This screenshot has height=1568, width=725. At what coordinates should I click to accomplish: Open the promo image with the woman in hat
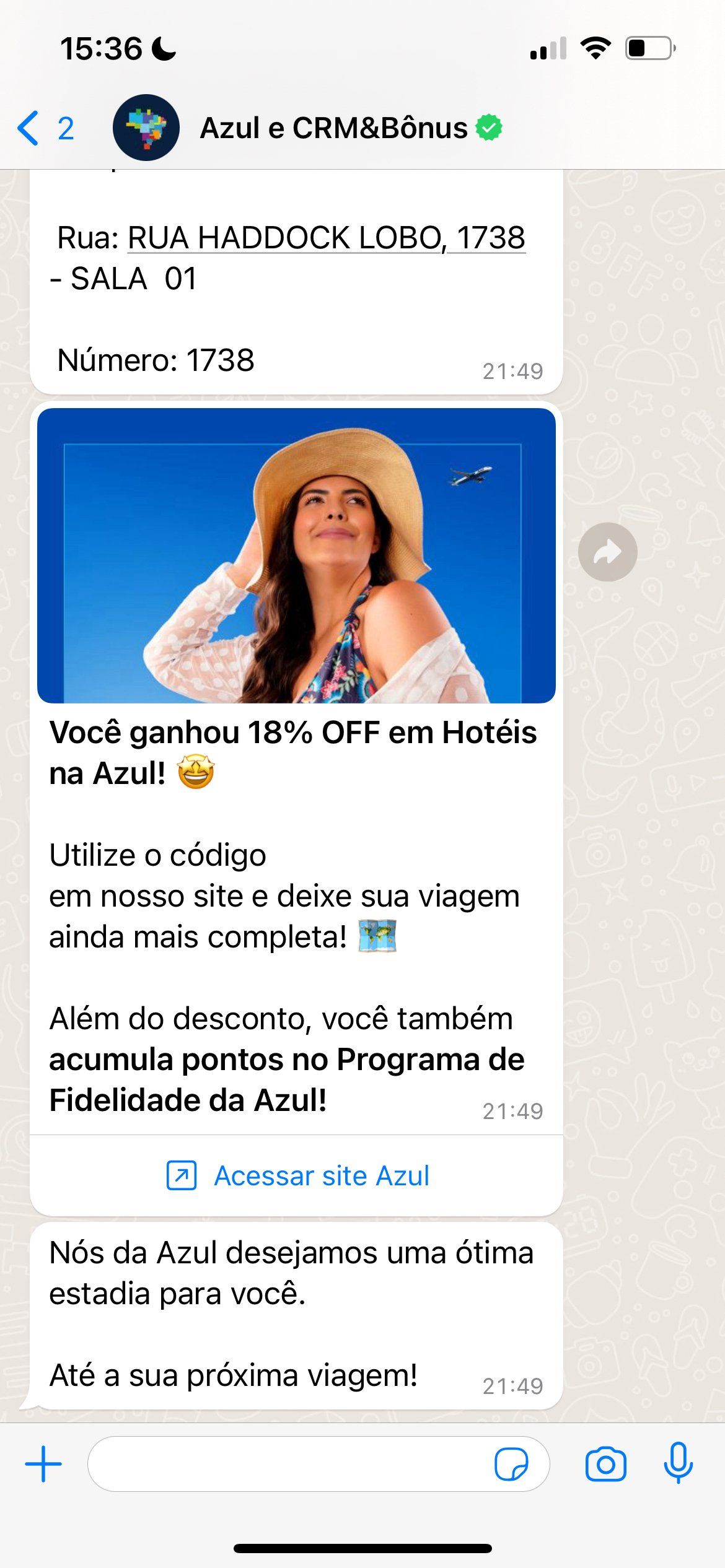tap(296, 555)
